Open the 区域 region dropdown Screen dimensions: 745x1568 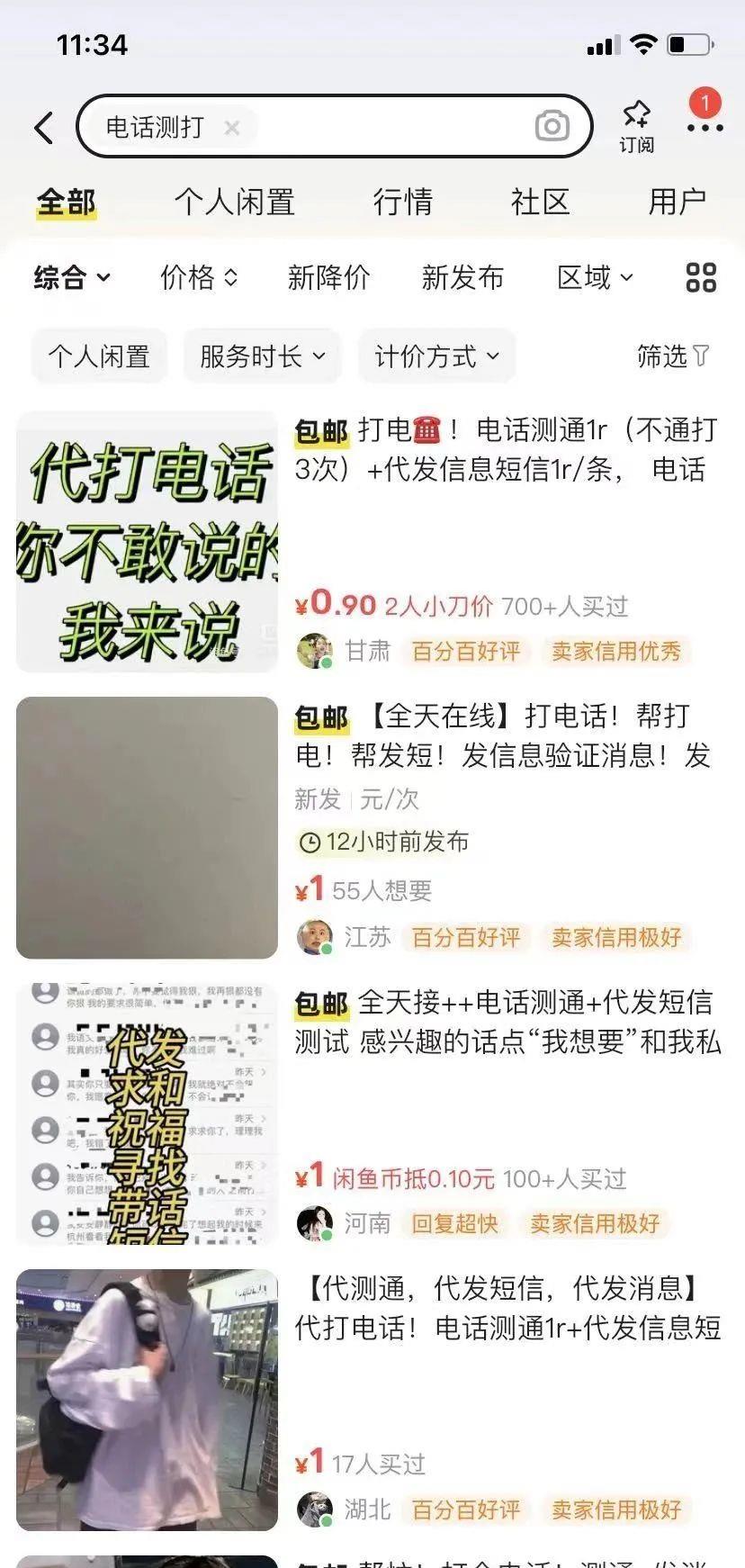pos(595,277)
